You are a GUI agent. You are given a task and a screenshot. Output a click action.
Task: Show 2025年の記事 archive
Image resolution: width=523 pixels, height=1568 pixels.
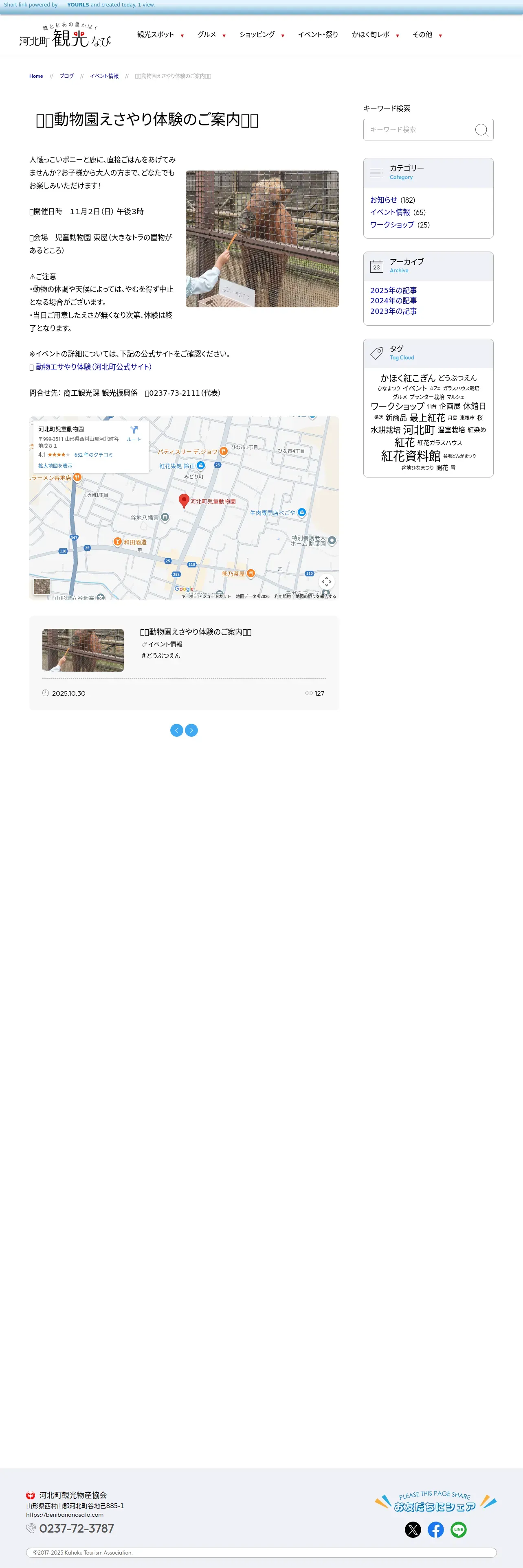coord(393,290)
